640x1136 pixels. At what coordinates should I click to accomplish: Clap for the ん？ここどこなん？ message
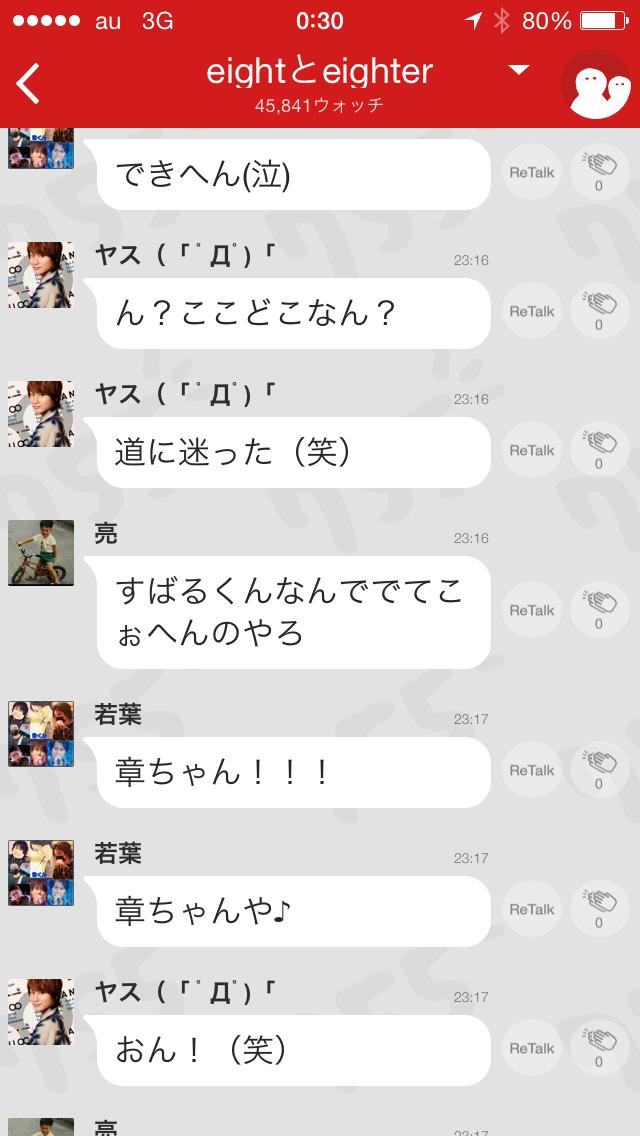[x=599, y=311]
